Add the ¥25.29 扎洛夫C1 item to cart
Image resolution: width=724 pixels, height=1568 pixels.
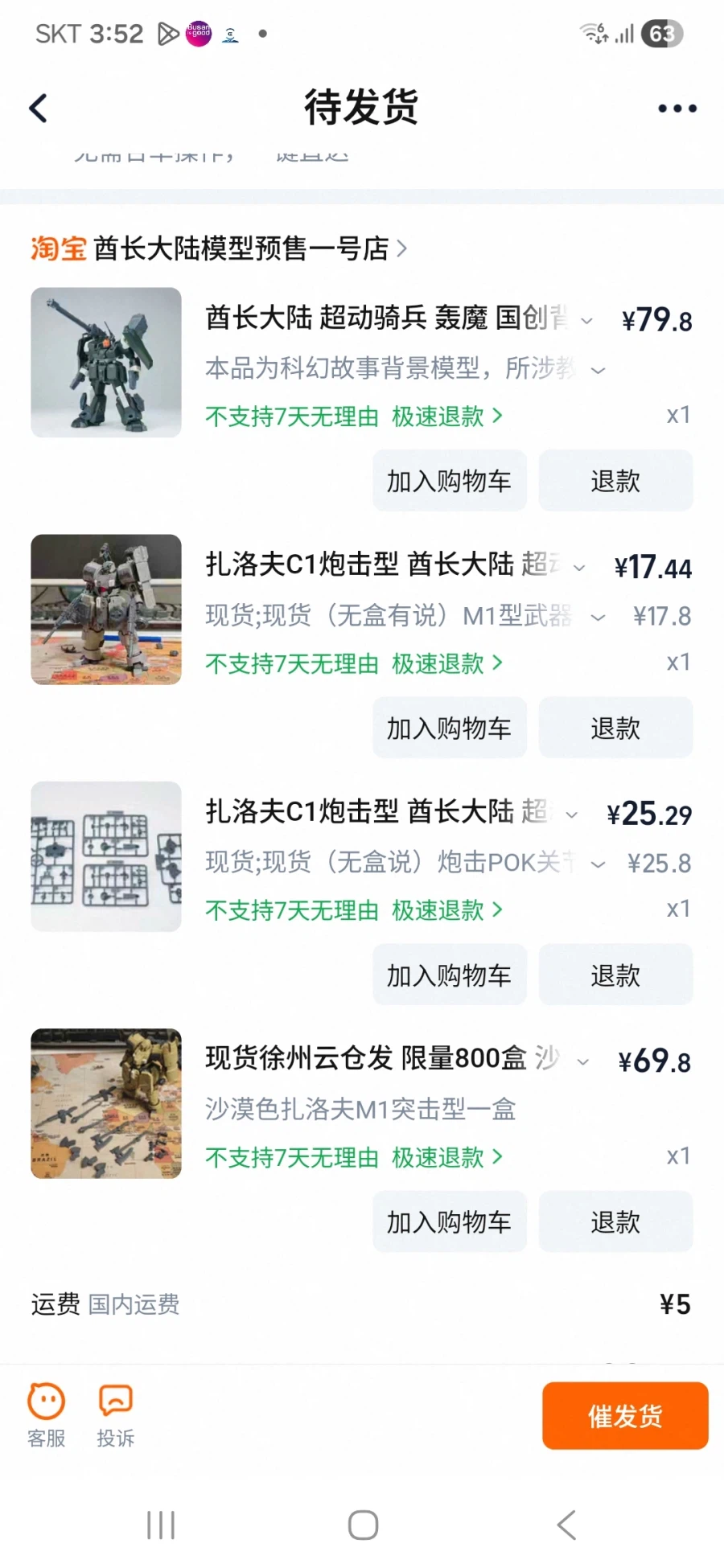coord(449,975)
